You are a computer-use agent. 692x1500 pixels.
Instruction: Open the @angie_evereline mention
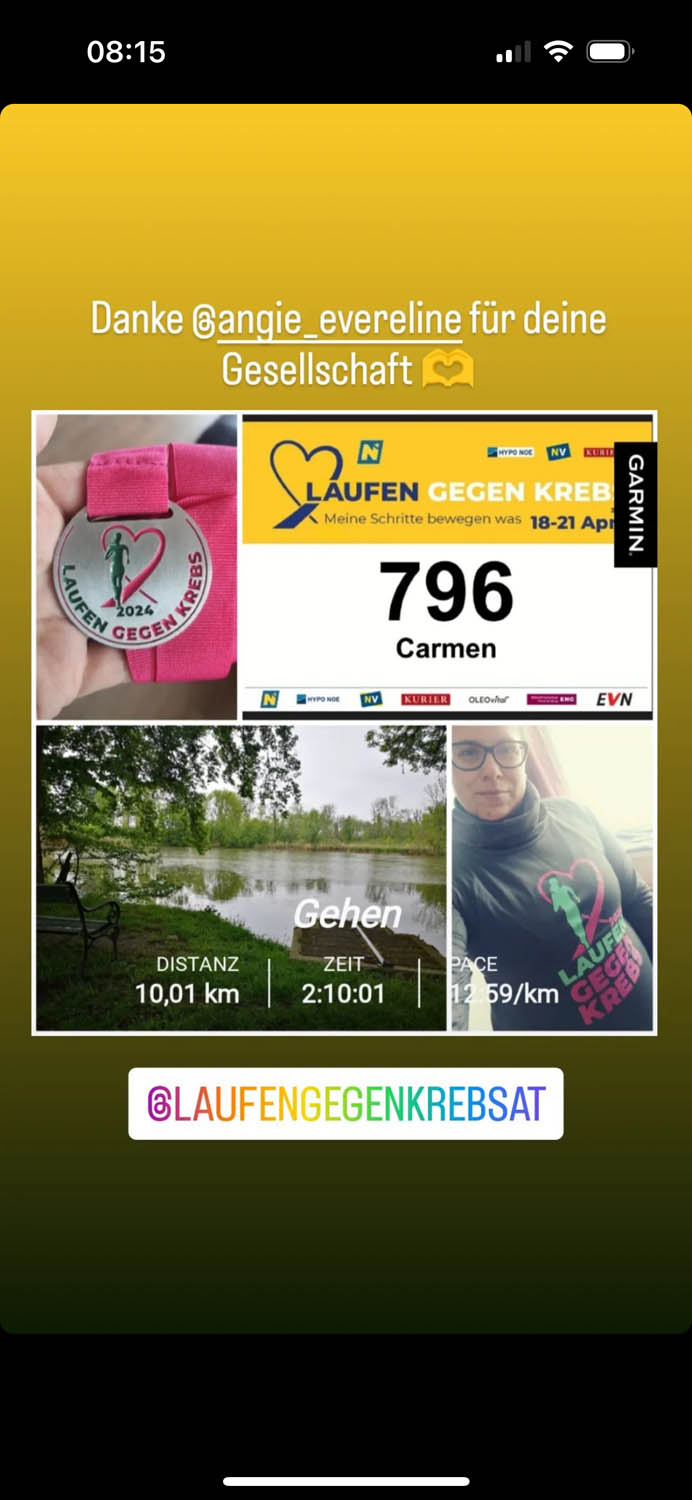pos(326,320)
